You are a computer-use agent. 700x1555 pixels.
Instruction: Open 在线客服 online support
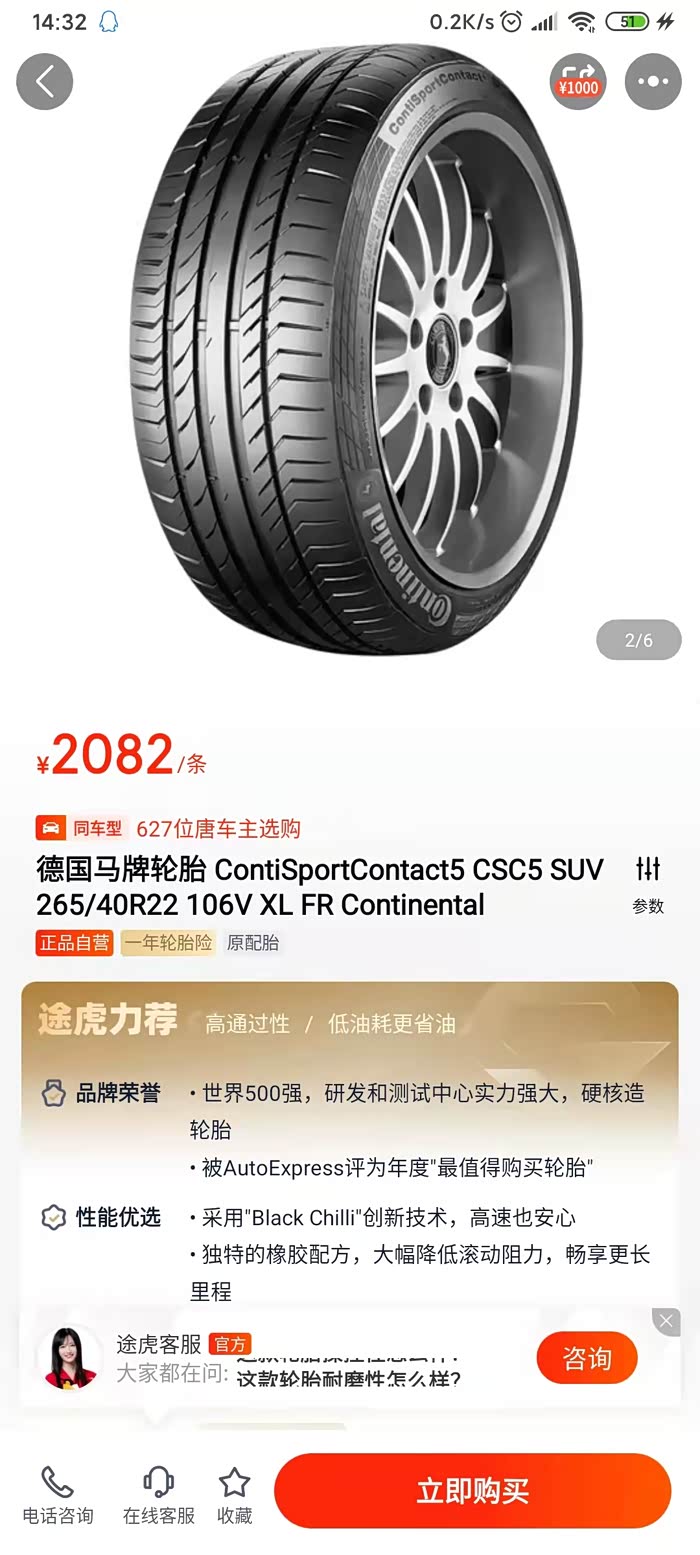pos(159,1496)
